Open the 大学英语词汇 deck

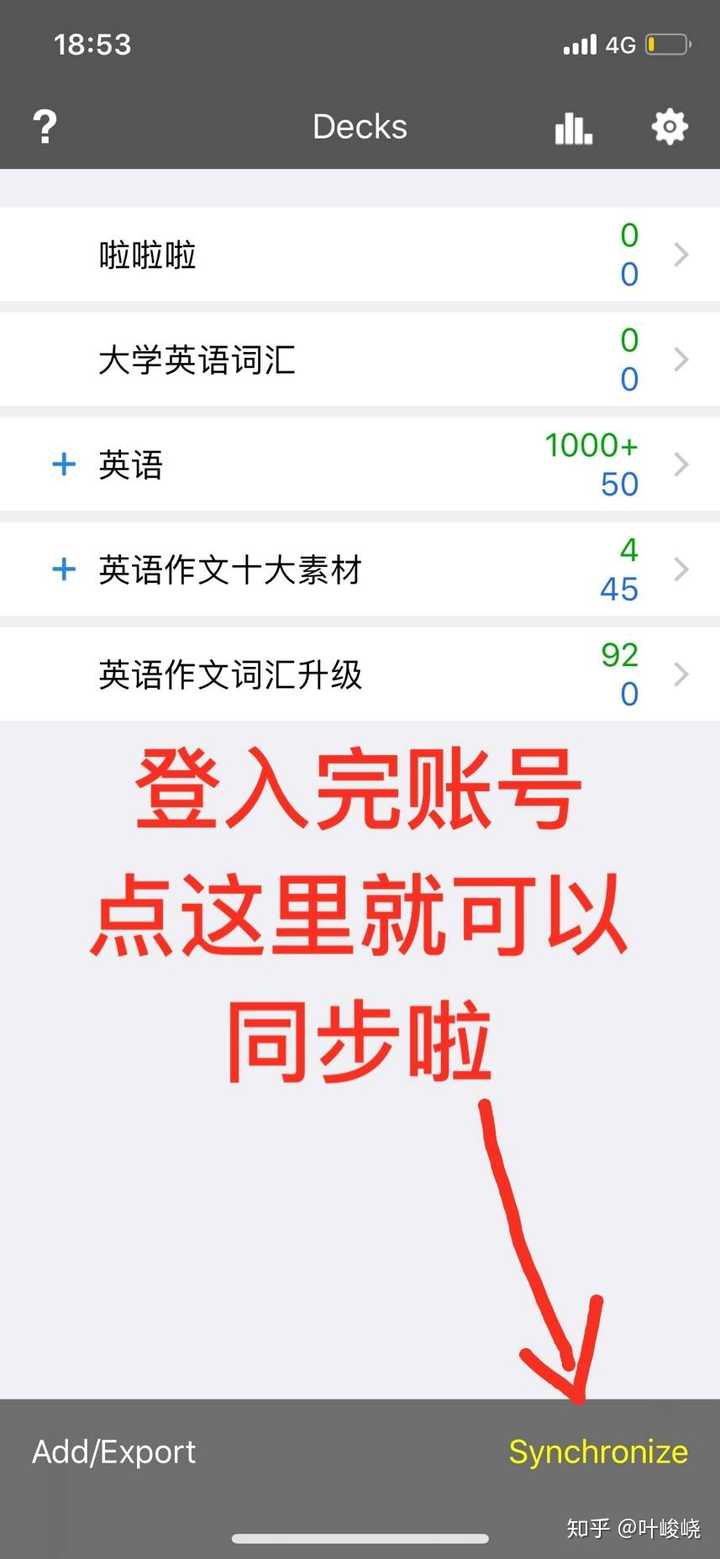point(360,359)
